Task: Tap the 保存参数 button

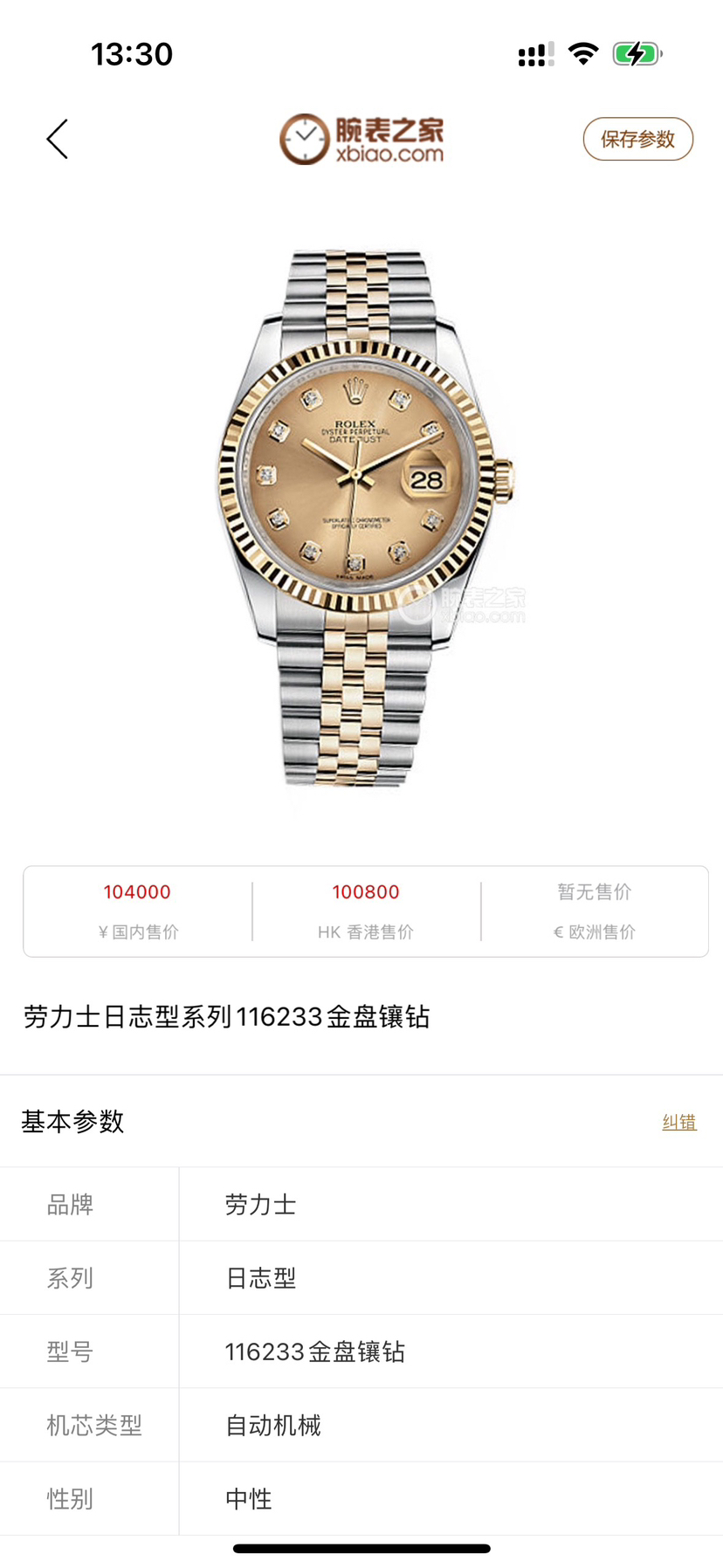Action: (637, 139)
